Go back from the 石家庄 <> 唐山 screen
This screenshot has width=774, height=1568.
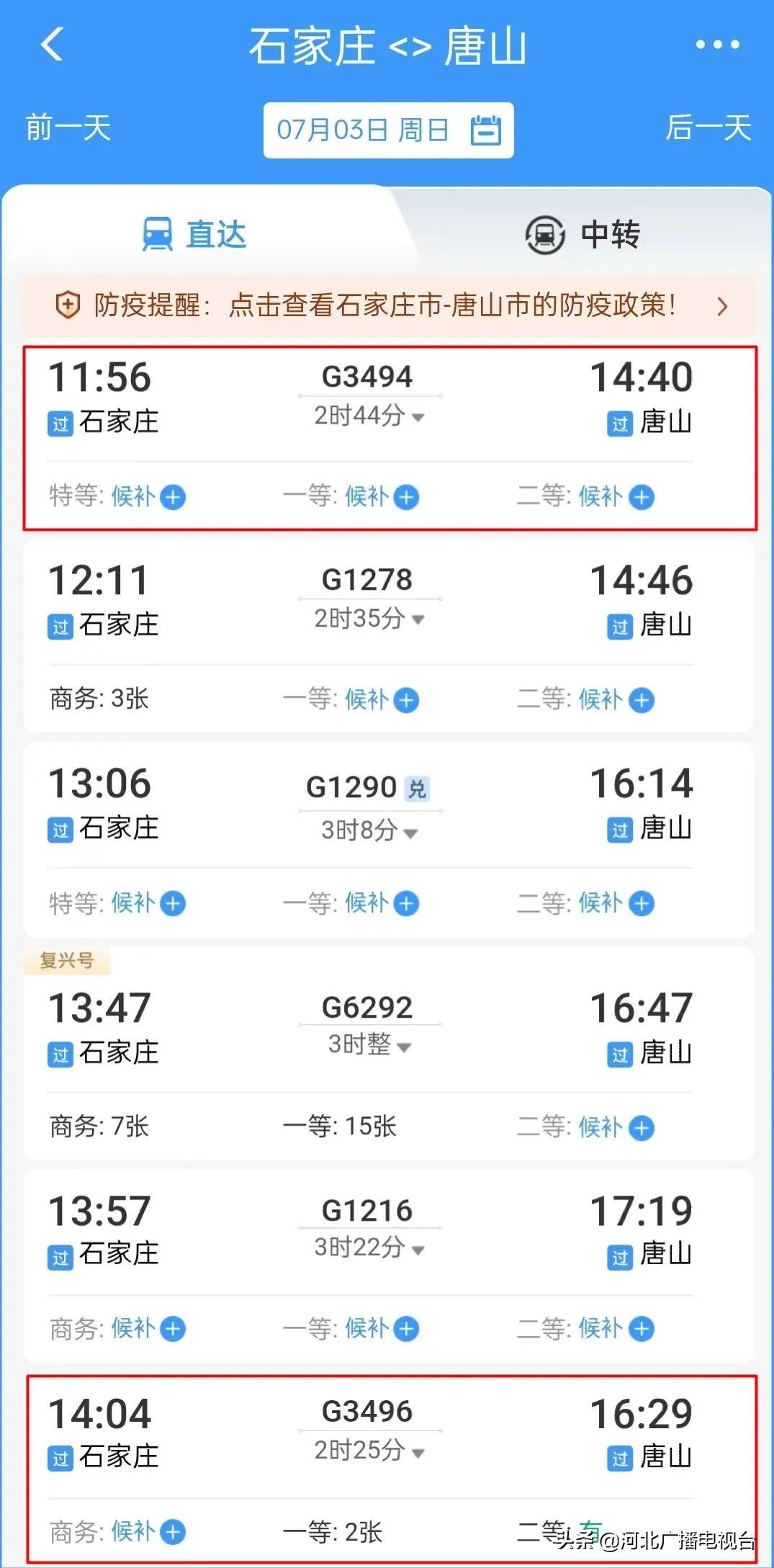pos(52,45)
